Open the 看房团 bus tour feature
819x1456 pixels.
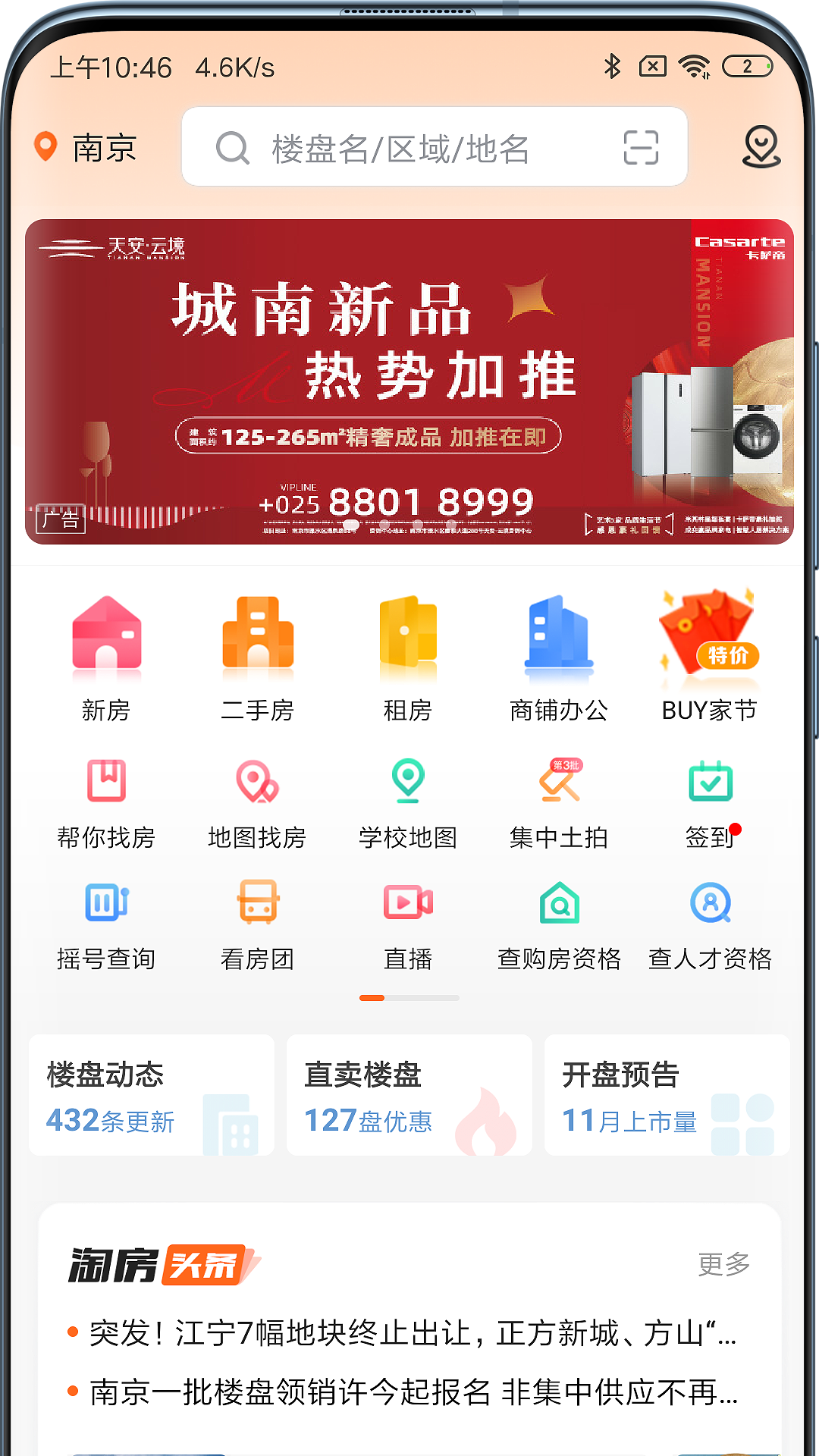tap(258, 927)
